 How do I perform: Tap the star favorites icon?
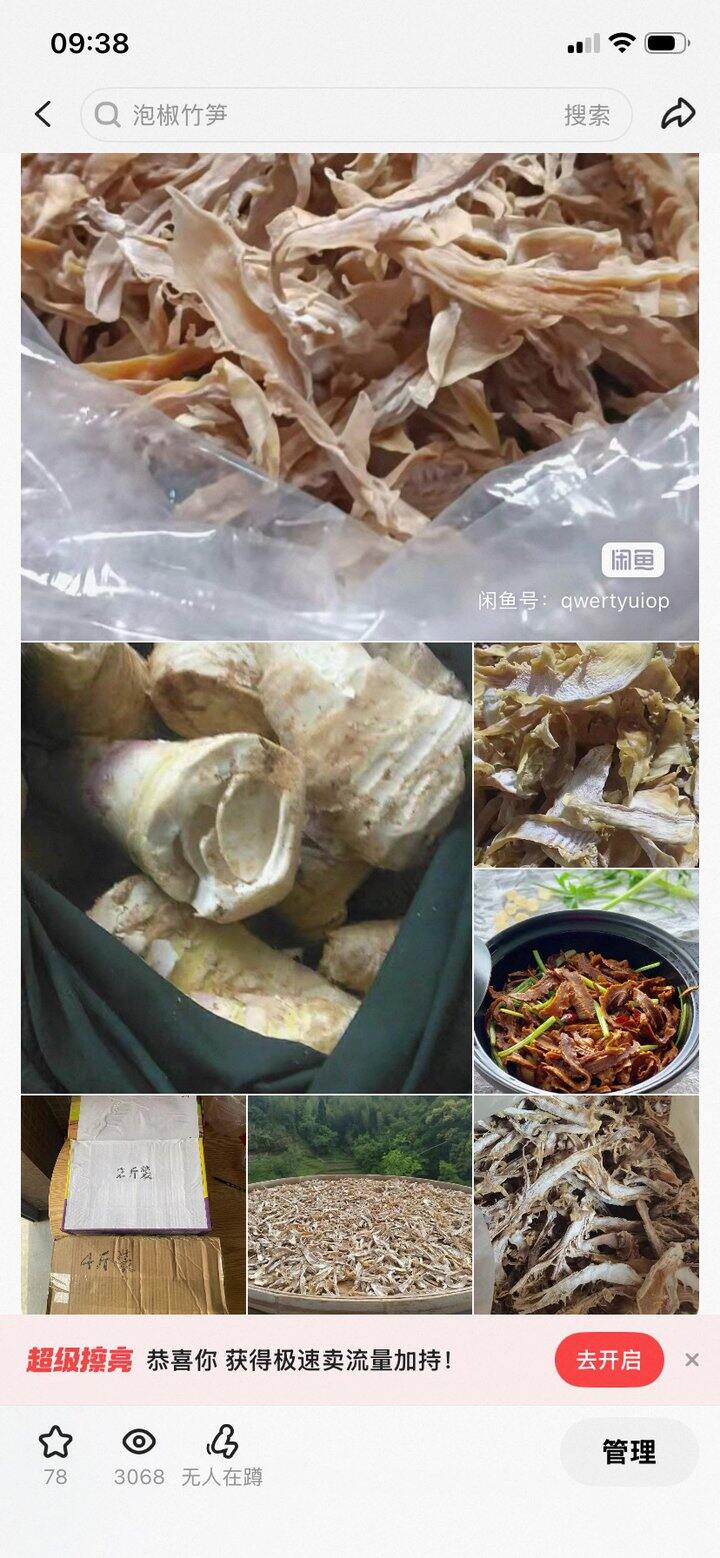pyautogui.click(x=55, y=1442)
